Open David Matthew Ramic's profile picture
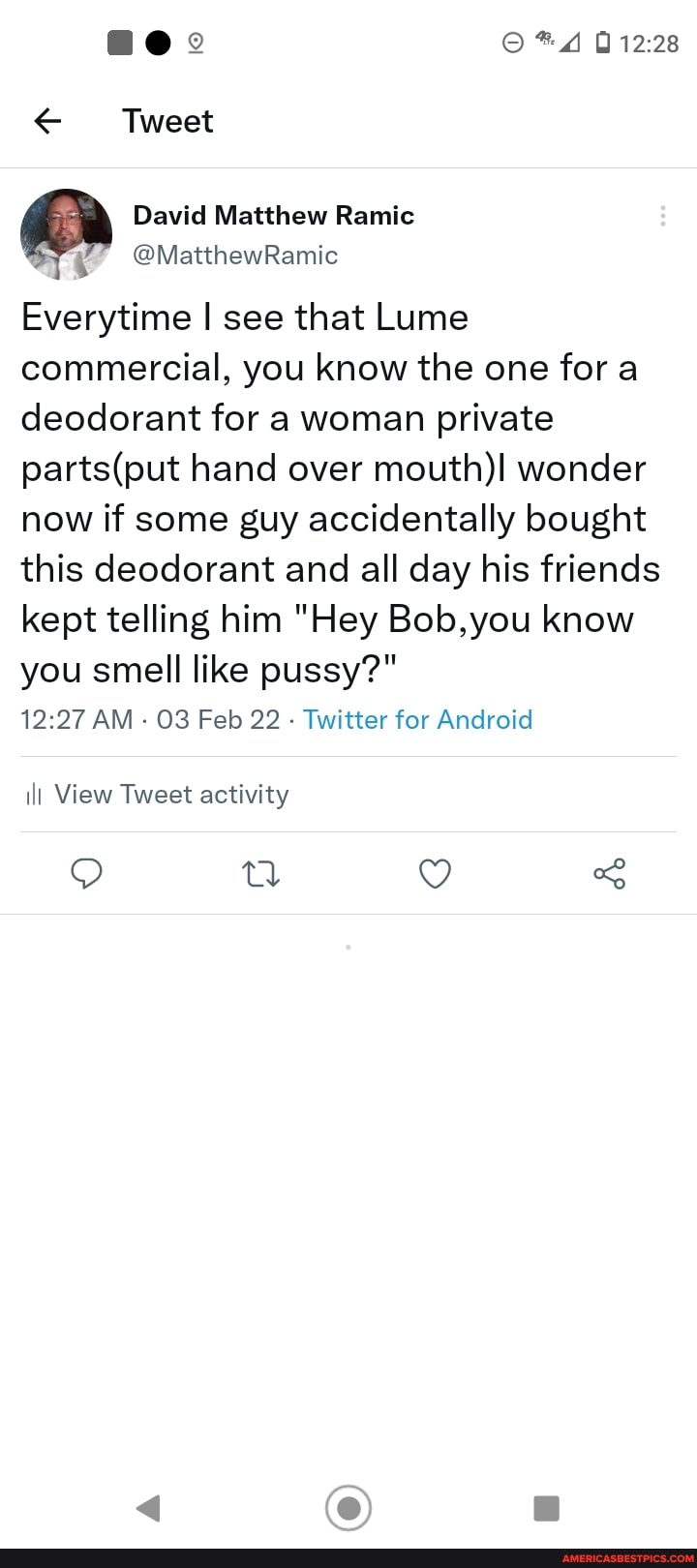 coord(66,234)
